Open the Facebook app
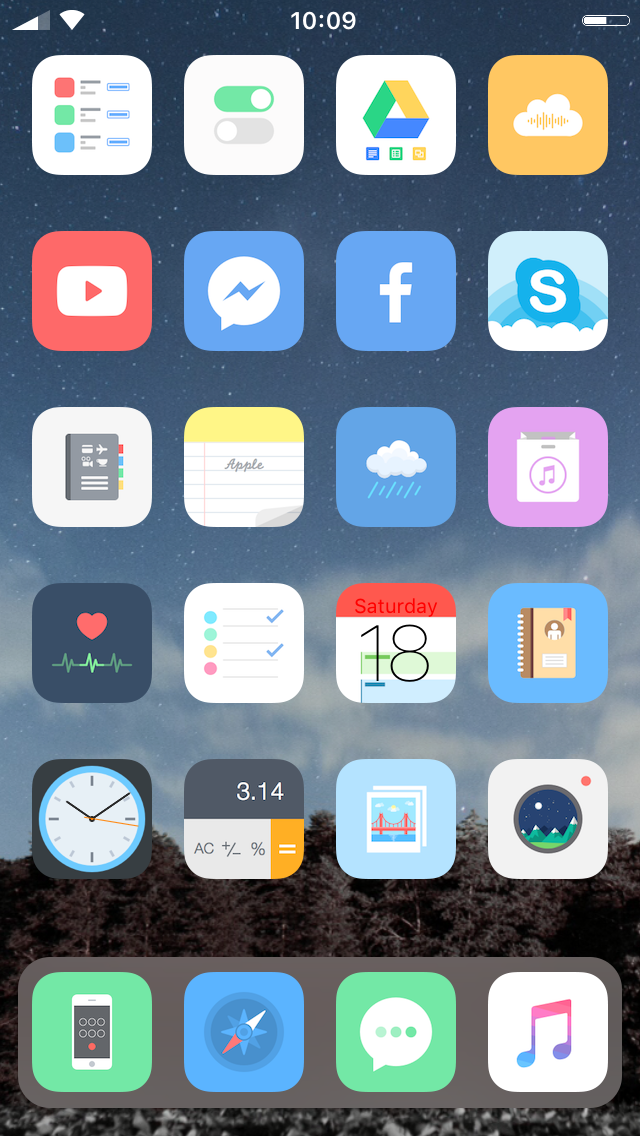Image resolution: width=640 pixels, height=1136 pixels. click(396, 291)
